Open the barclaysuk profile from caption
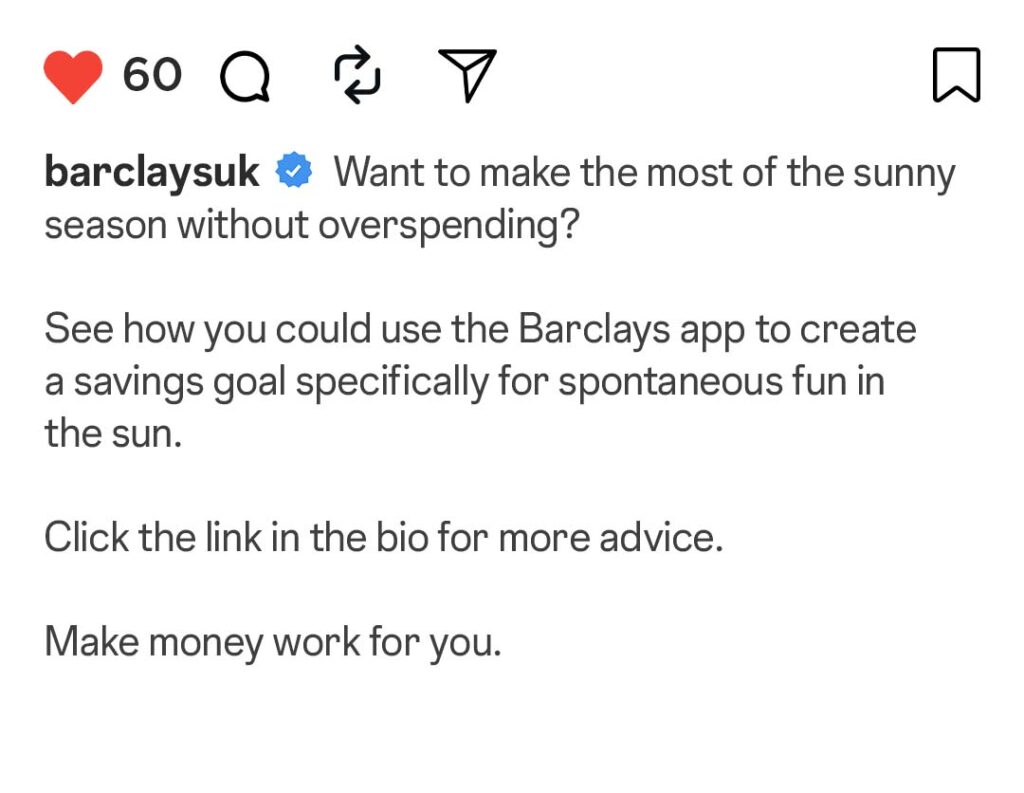Image resolution: width=1024 pixels, height=793 pixels. [x=152, y=173]
